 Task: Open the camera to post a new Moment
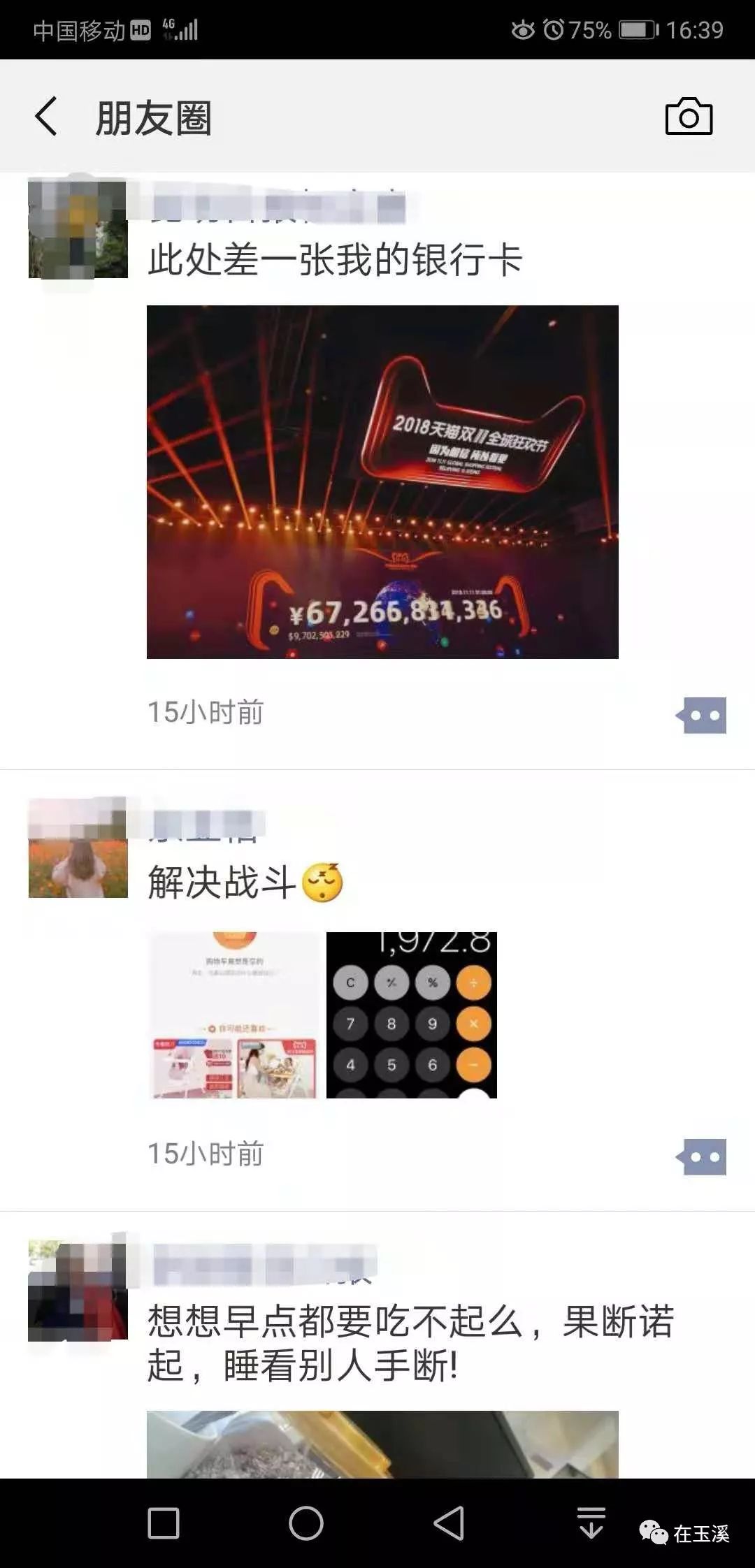click(688, 117)
